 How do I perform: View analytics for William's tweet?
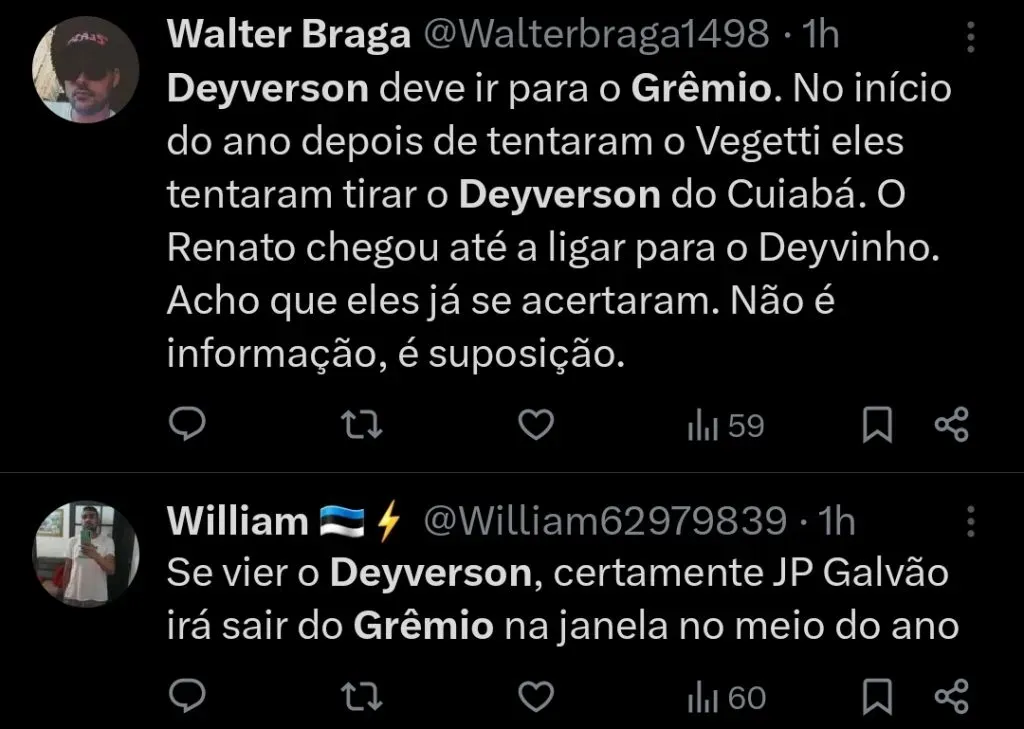coord(726,697)
